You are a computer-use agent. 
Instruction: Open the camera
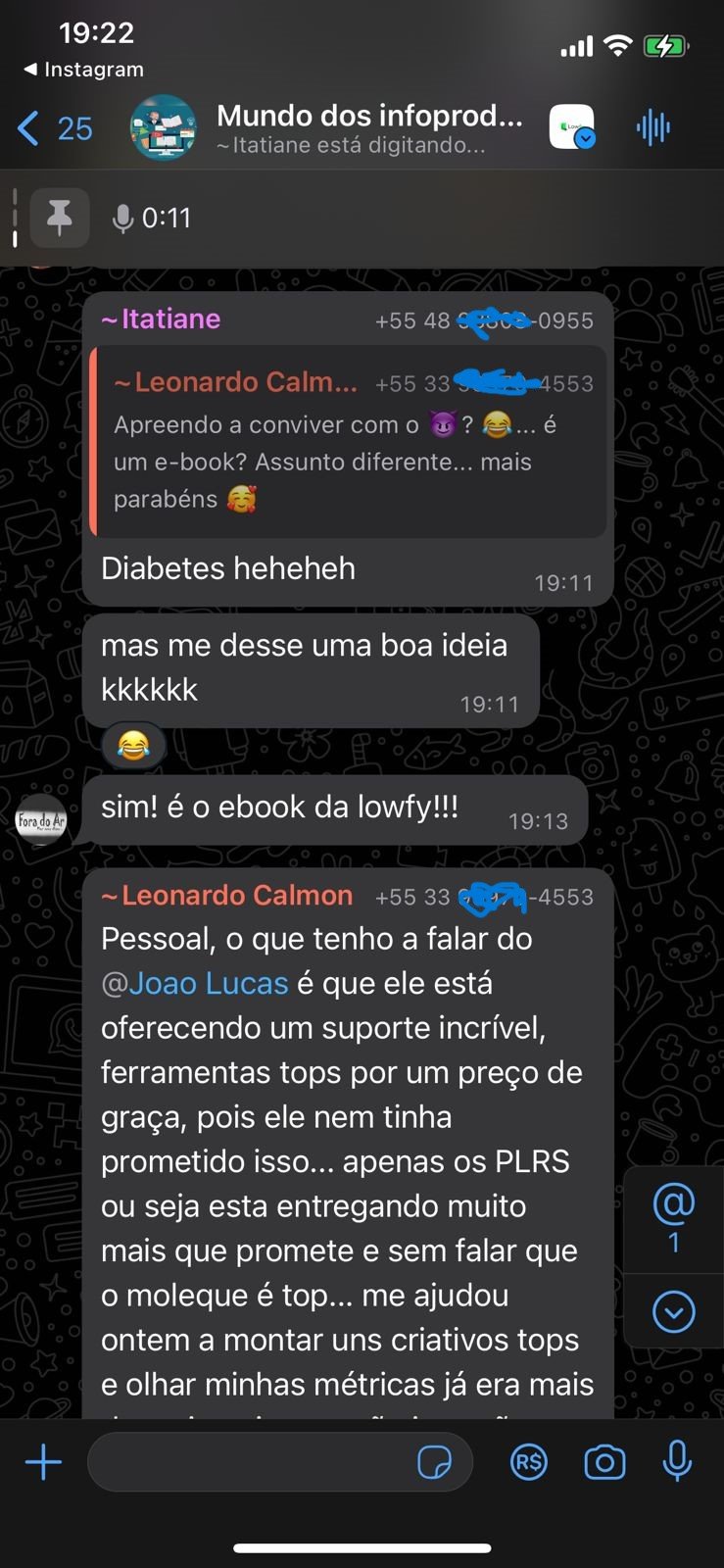[x=604, y=1463]
